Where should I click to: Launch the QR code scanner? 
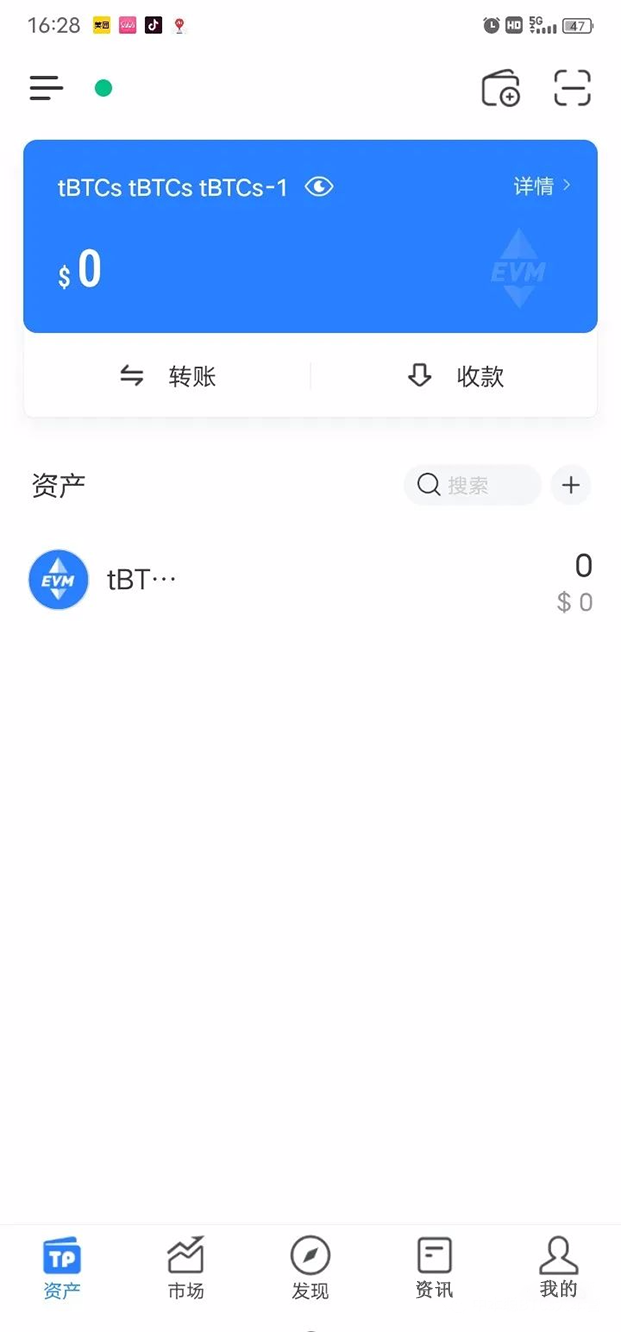(x=572, y=88)
